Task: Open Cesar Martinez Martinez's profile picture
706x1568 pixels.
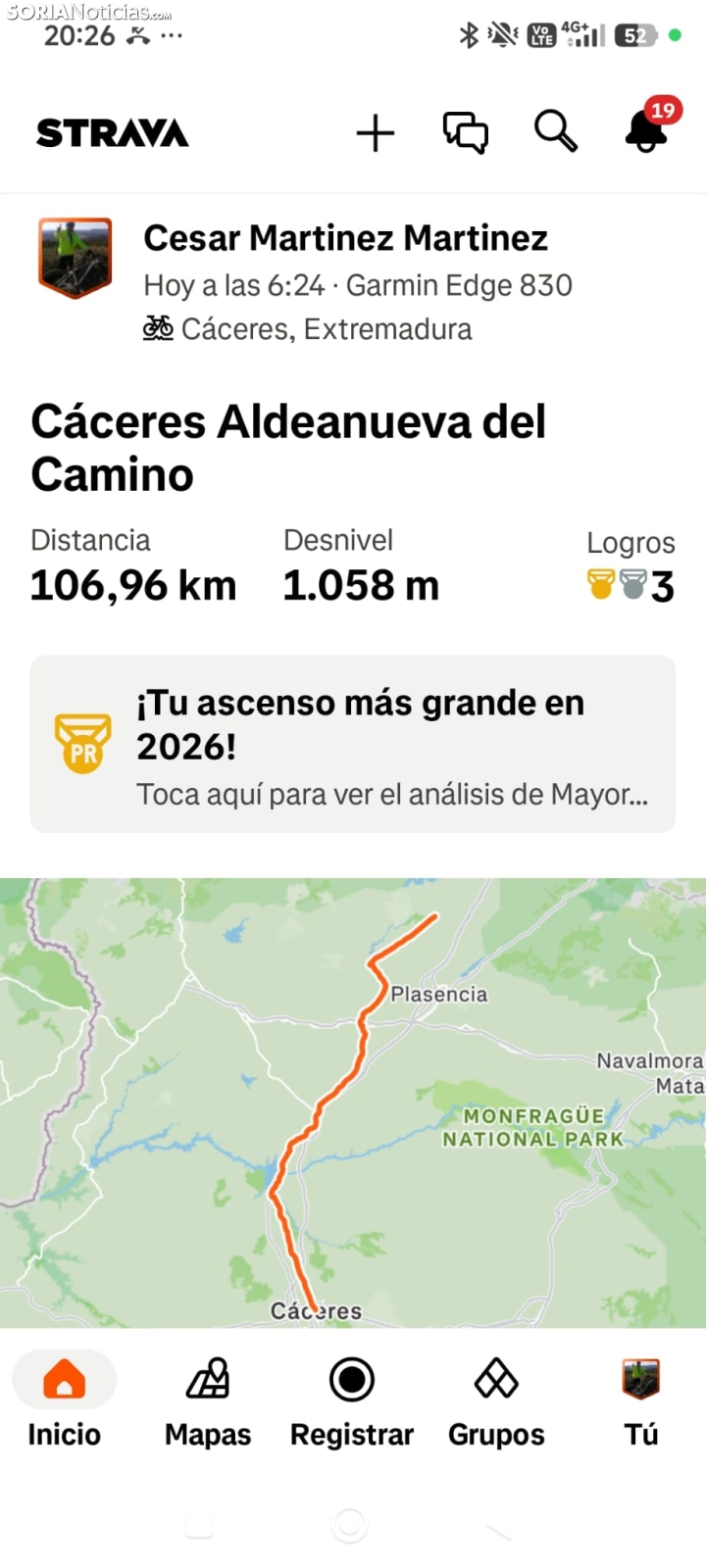Action: (76, 258)
